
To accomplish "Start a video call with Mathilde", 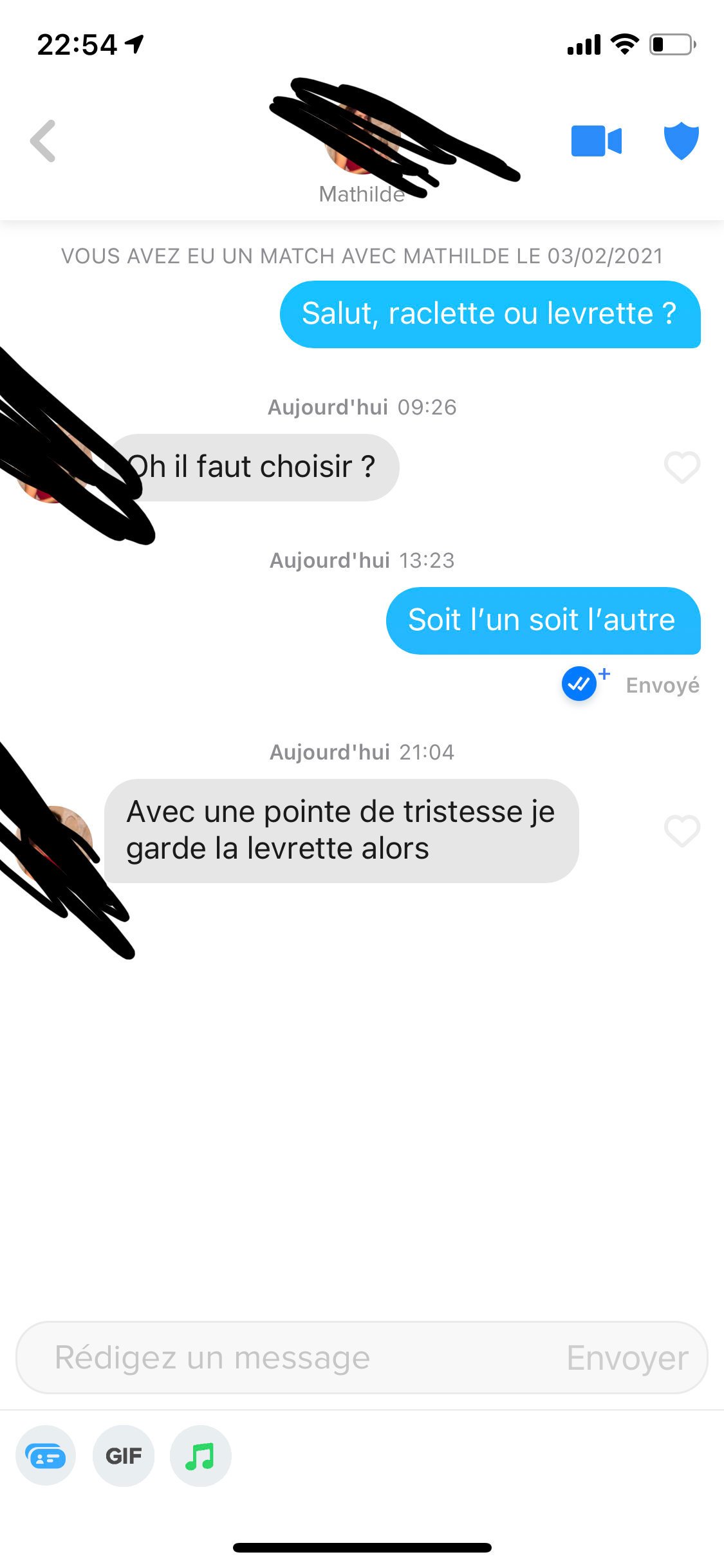I will pyautogui.click(x=596, y=141).
